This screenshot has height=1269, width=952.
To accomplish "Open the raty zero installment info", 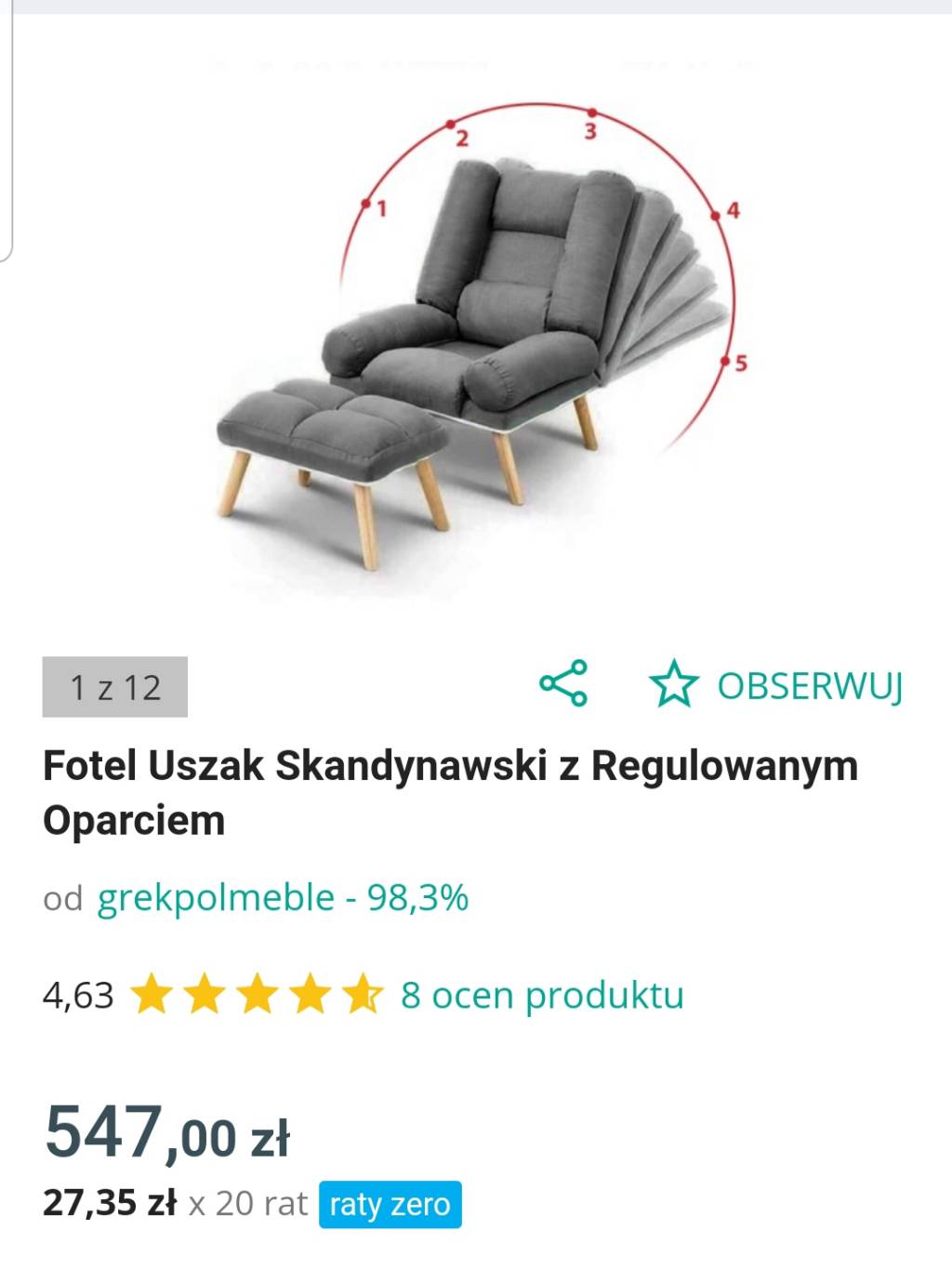I will point(390,1205).
